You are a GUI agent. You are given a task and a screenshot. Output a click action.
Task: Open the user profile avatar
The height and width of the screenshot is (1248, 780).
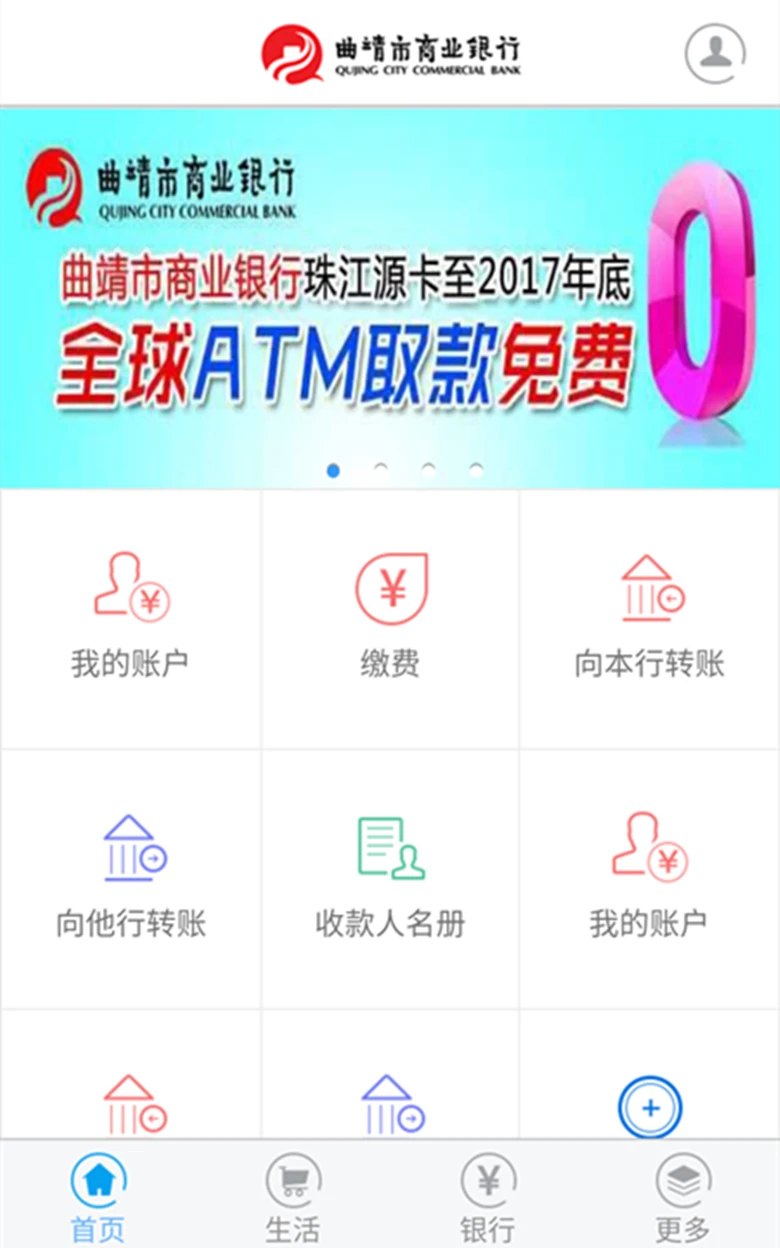[x=713, y=52]
